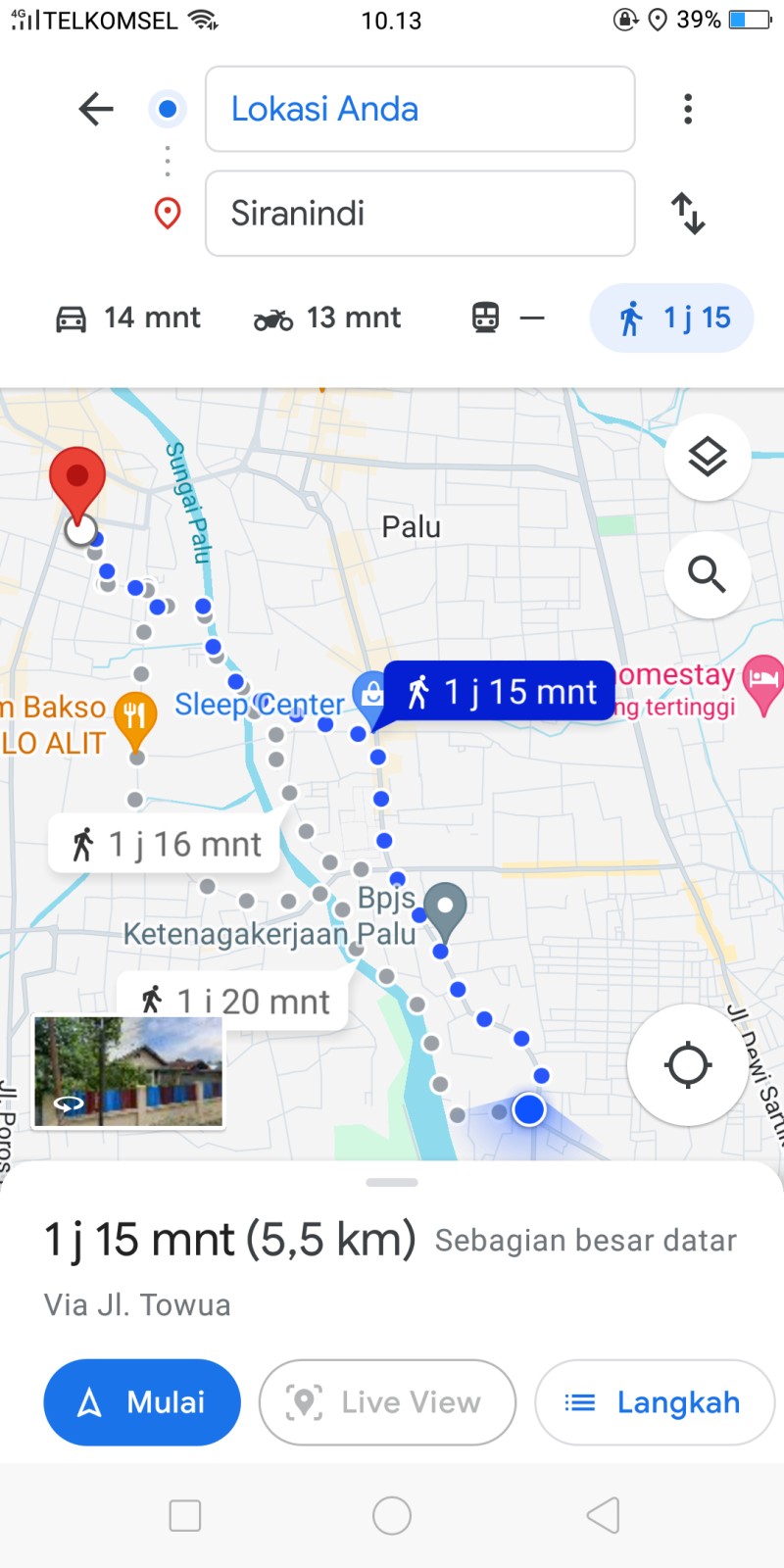Viewport: 784px width, 1568px height.
Task: Edit the Lokasi Anda starting point field
Action: pos(420,109)
